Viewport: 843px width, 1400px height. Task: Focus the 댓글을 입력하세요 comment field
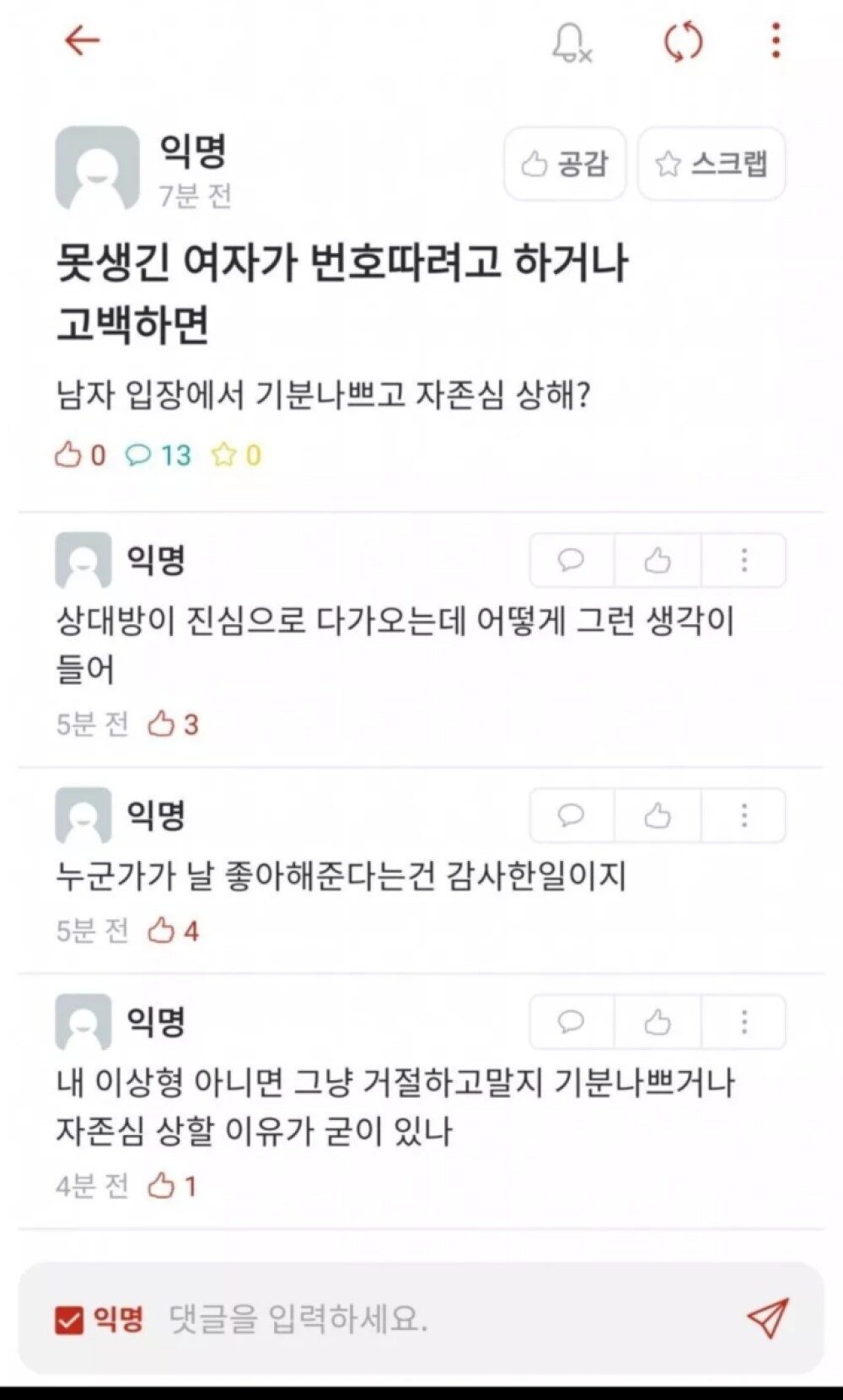(x=421, y=1318)
